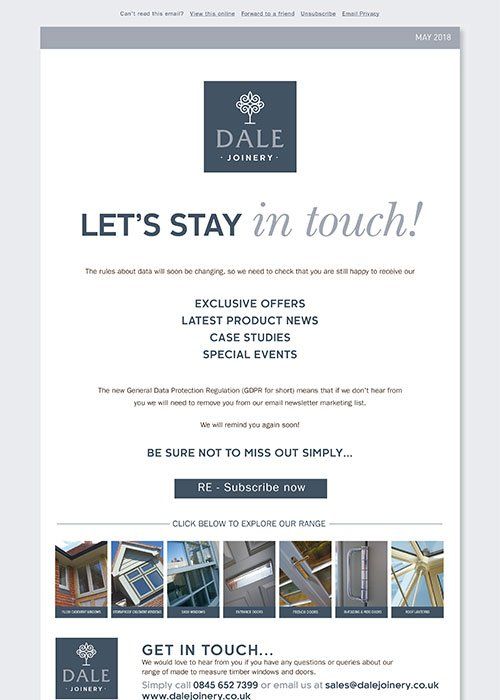Tap the RE - Subscribe now button
This screenshot has height=700, width=500.
click(x=250, y=488)
